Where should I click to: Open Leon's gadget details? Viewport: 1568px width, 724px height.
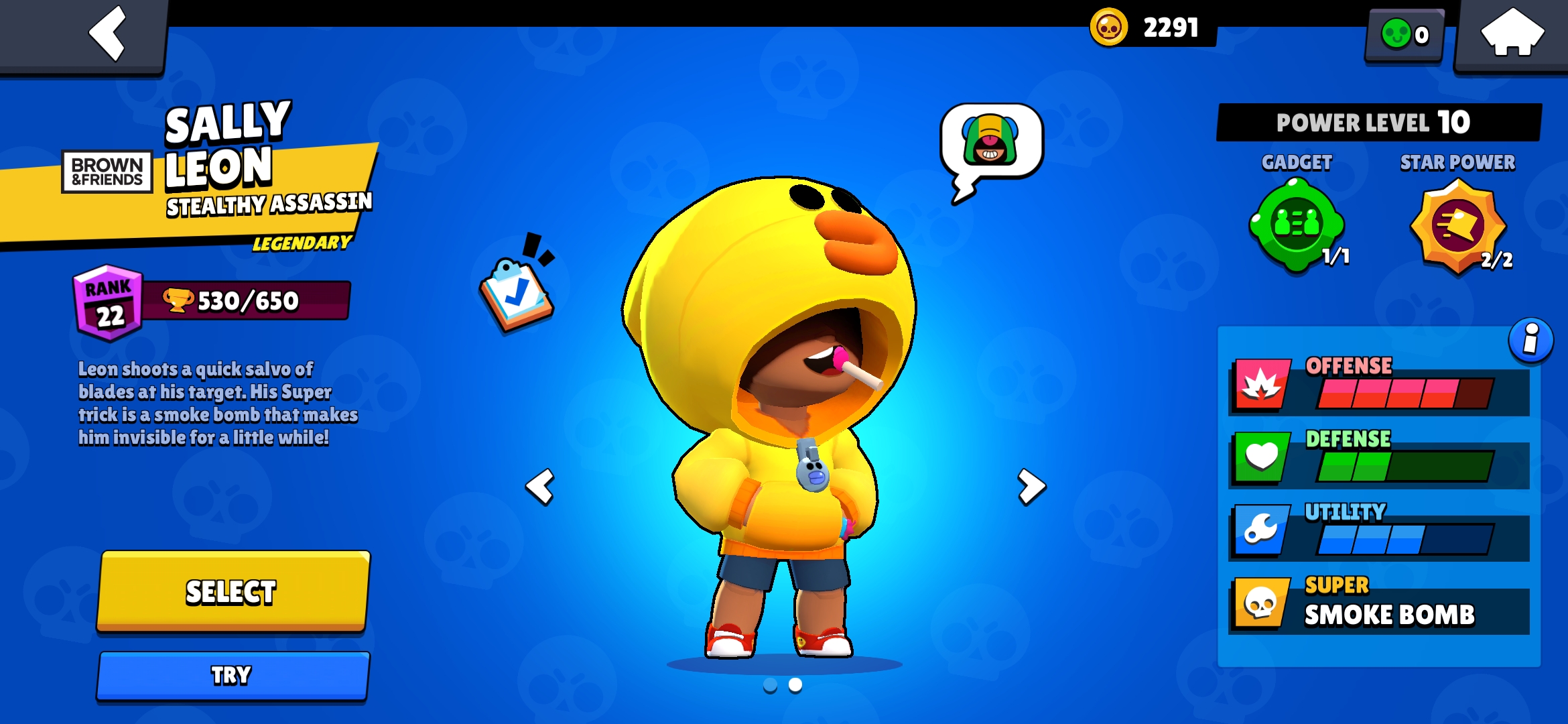click(x=1297, y=227)
